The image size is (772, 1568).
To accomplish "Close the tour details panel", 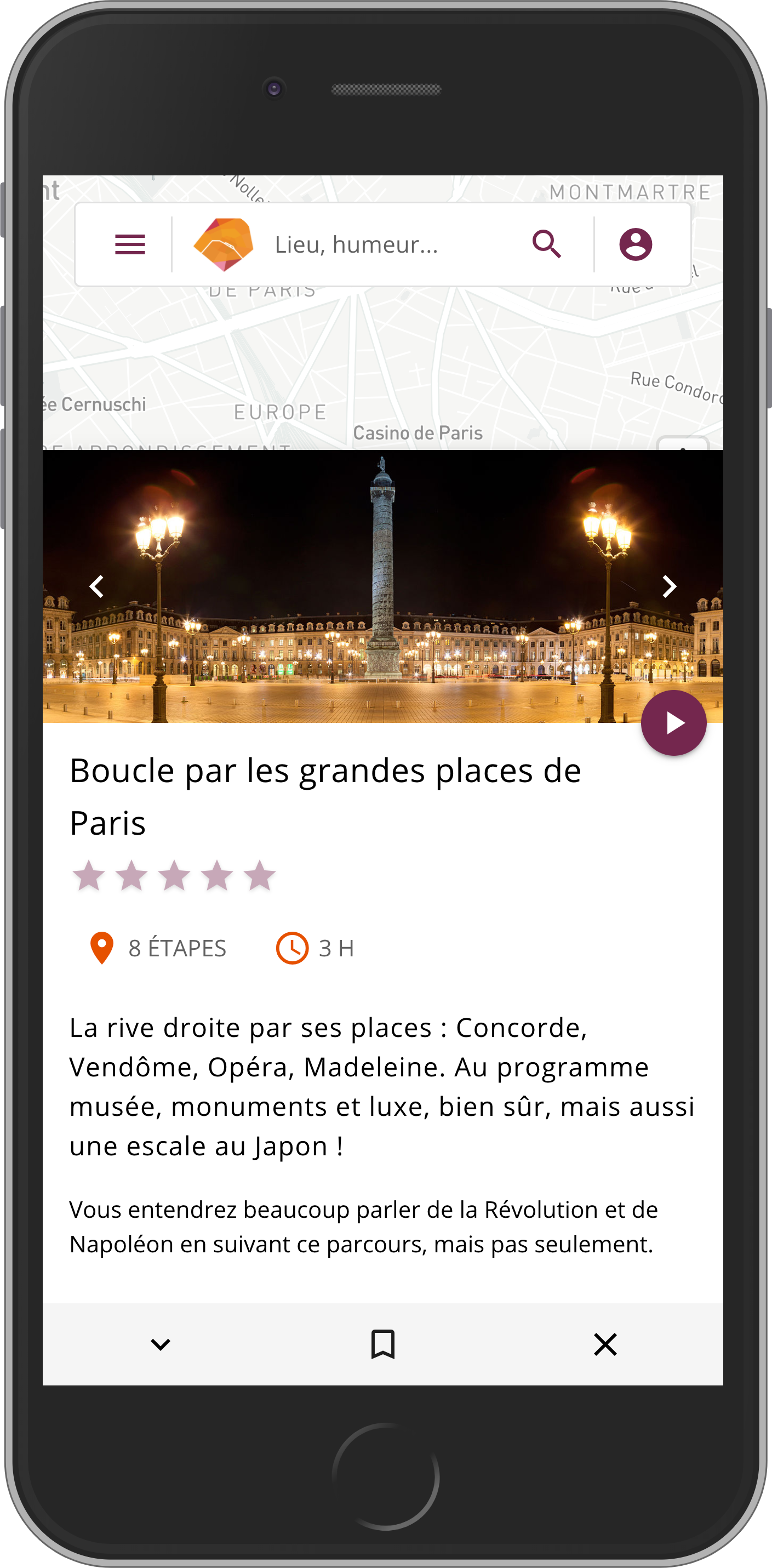I will coord(605,1344).
